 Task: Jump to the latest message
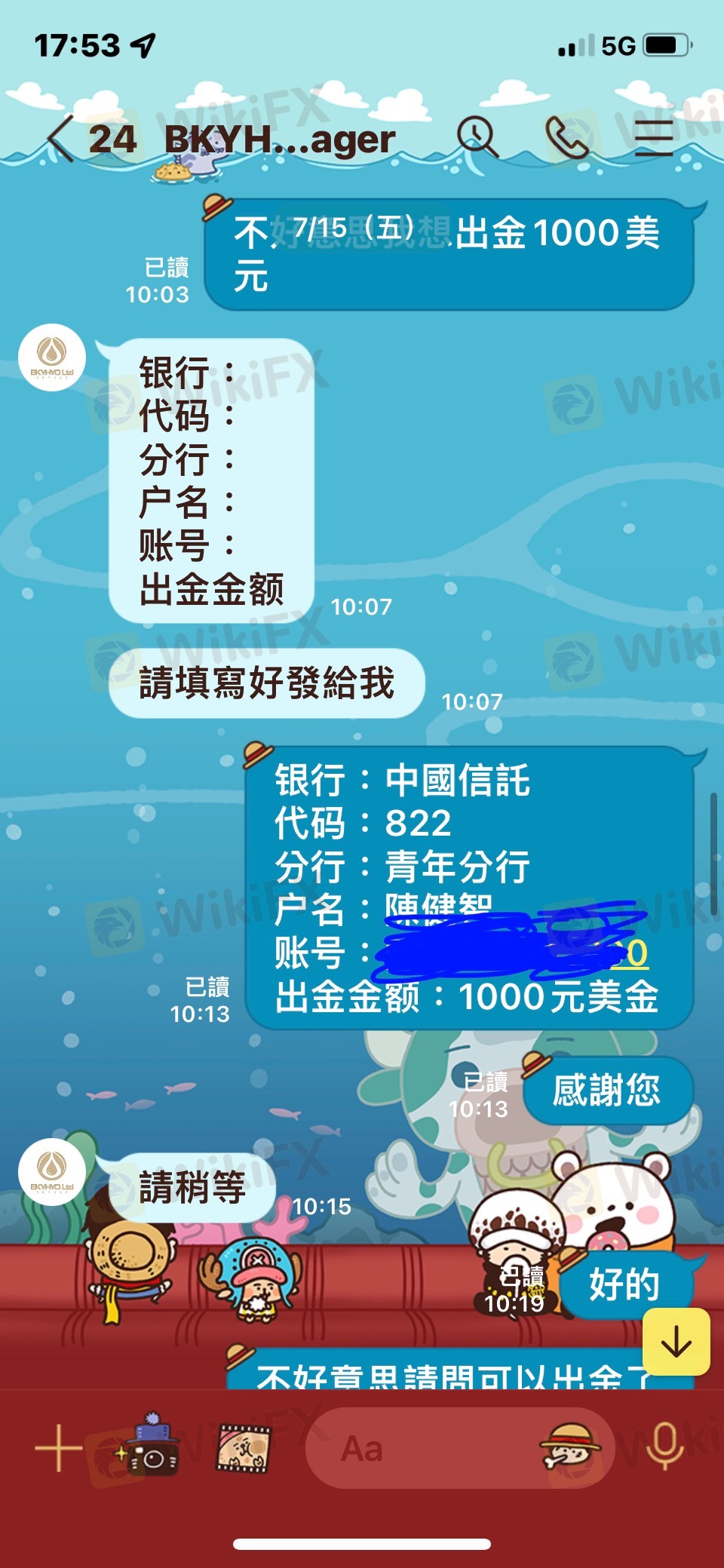676,1342
